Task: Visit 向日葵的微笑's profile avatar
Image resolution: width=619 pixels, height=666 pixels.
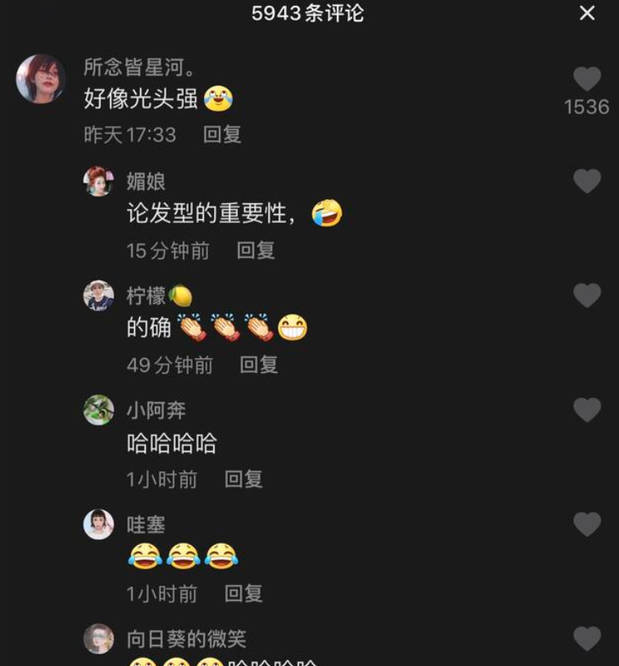Action: point(98,638)
